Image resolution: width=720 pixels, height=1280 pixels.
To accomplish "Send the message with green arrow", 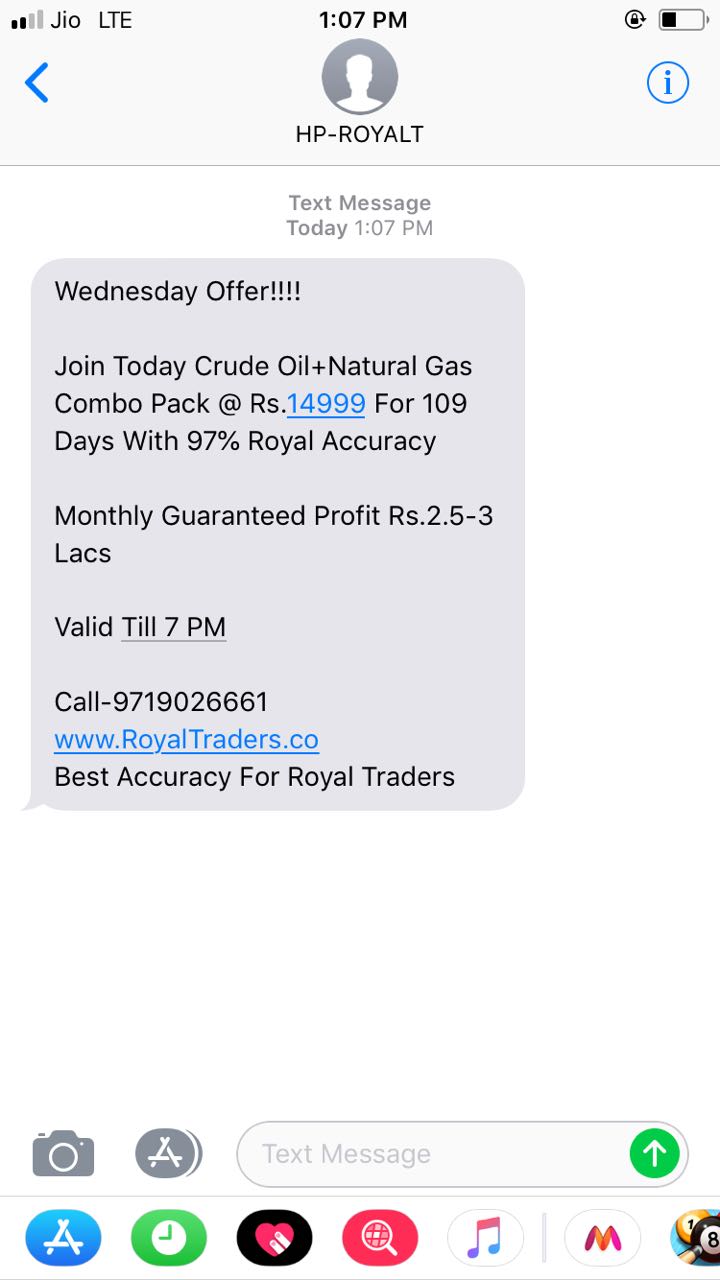I will click(655, 1154).
